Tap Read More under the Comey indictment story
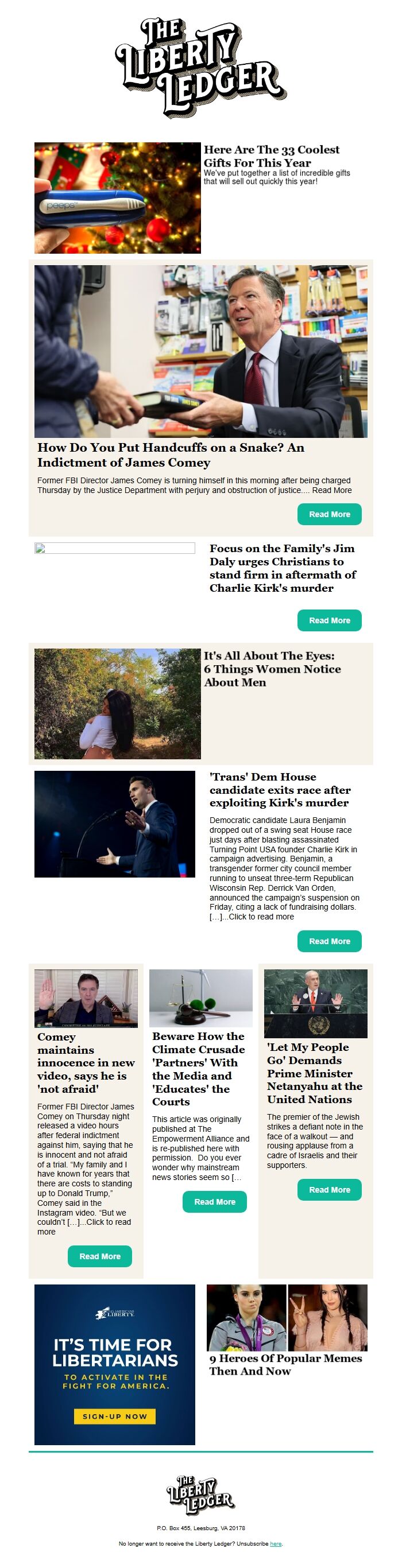The width and height of the screenshot is (402, 1568). point(329,514)
